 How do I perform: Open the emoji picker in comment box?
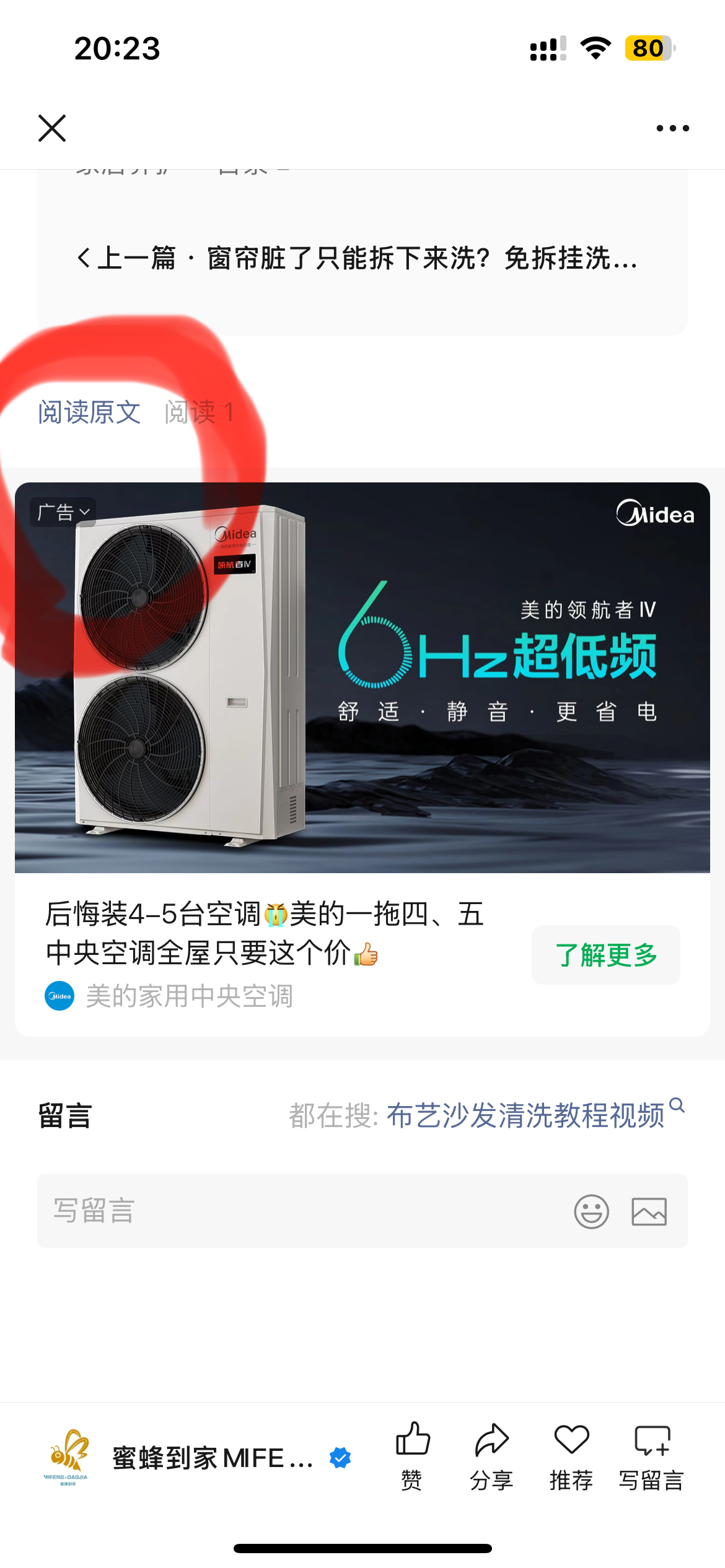pyautogui.click(x=591, y=1211)
